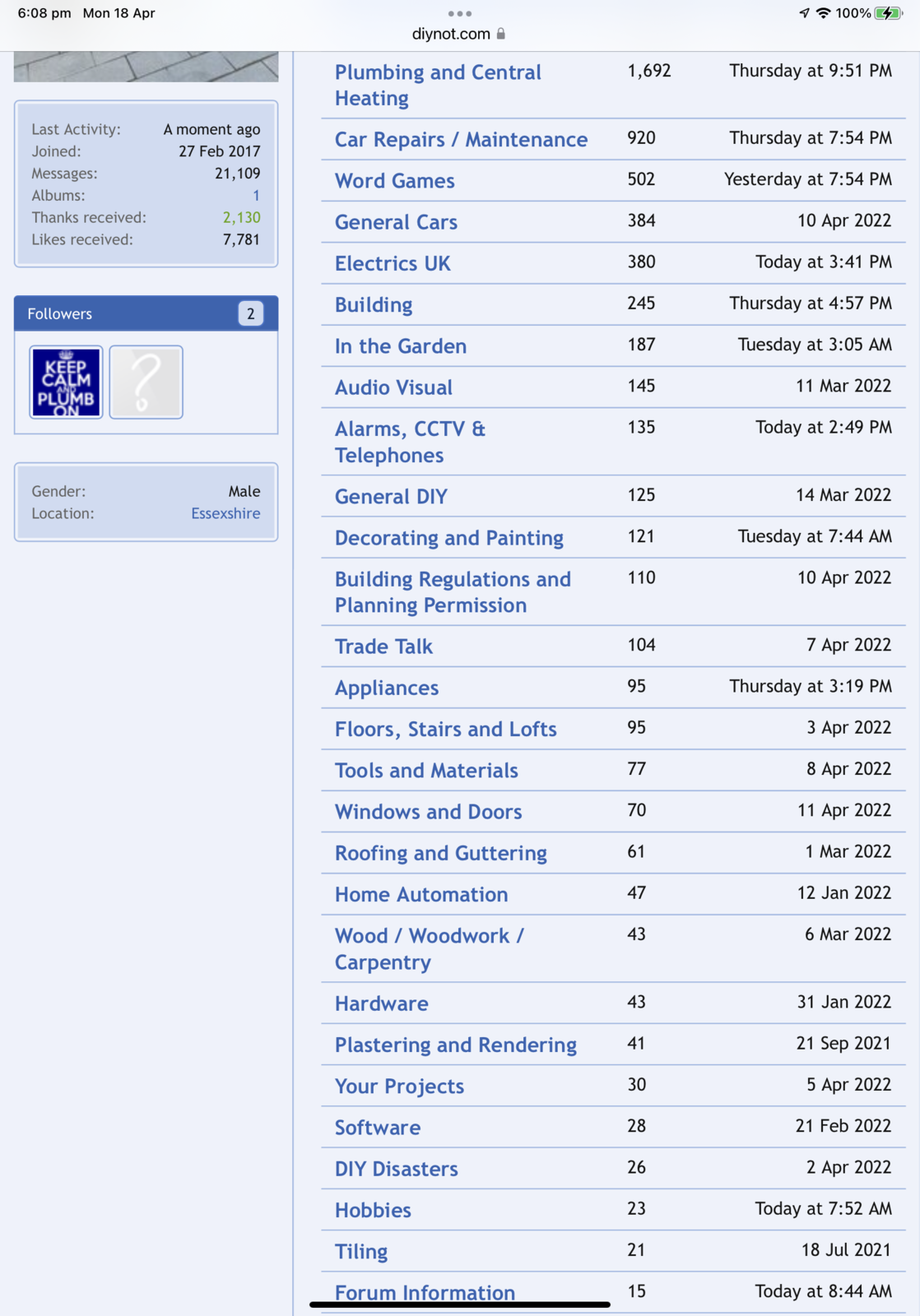Open the DIY Disasters forum
The height and width of the screenshot is (1316, 920).
396,1169
